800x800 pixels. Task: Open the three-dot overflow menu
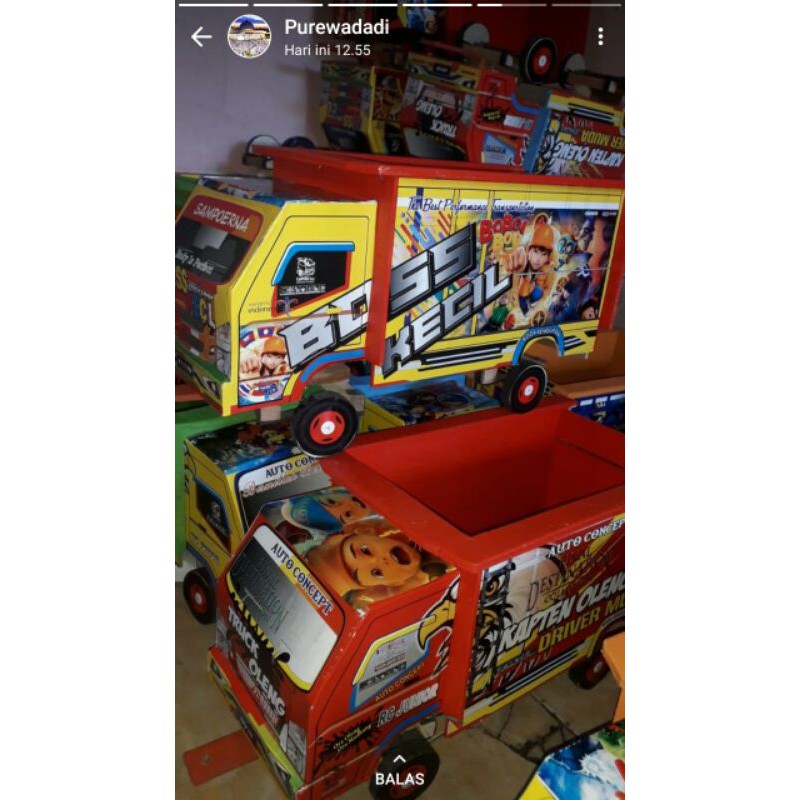(x=600, y=37)
